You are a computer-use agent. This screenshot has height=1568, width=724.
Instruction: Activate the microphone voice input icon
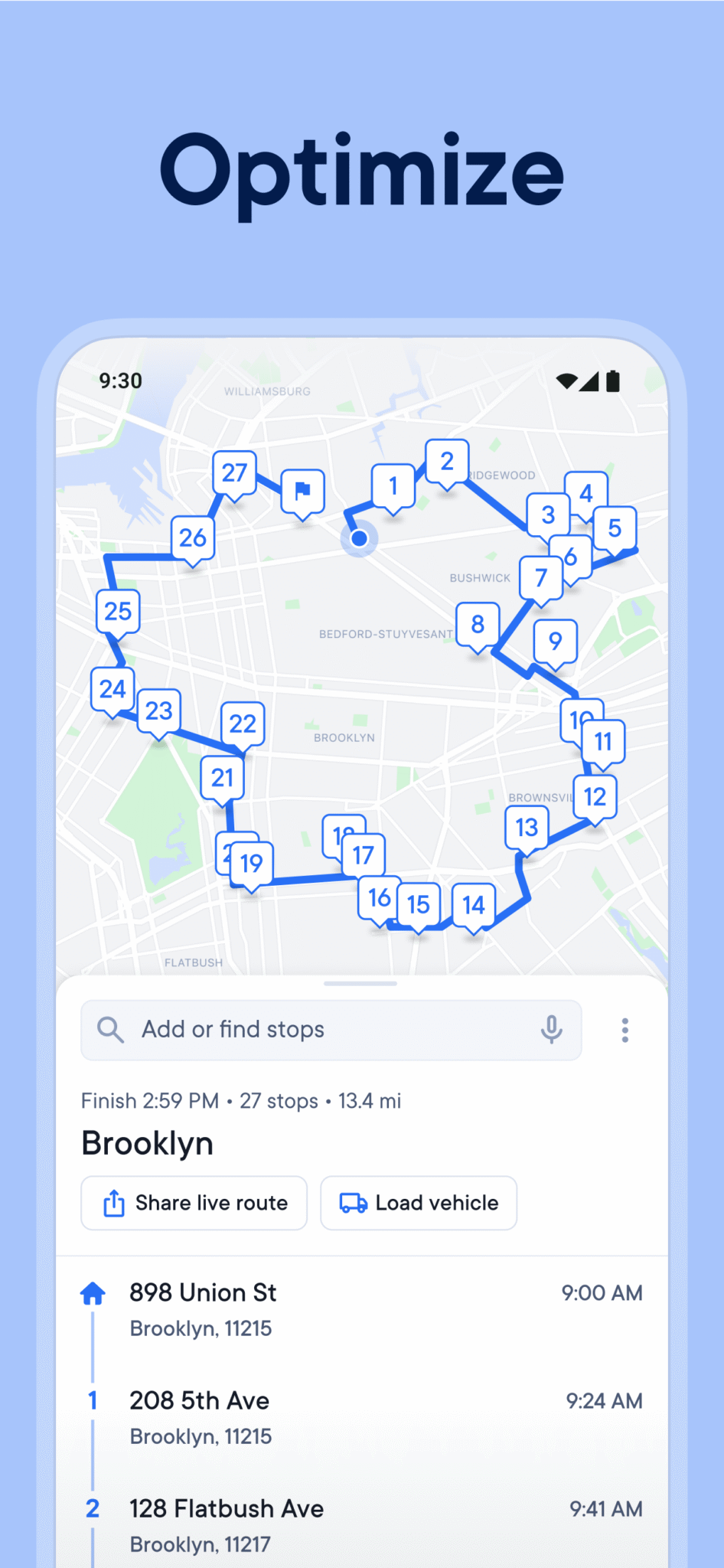click(x=551, y=1030)
